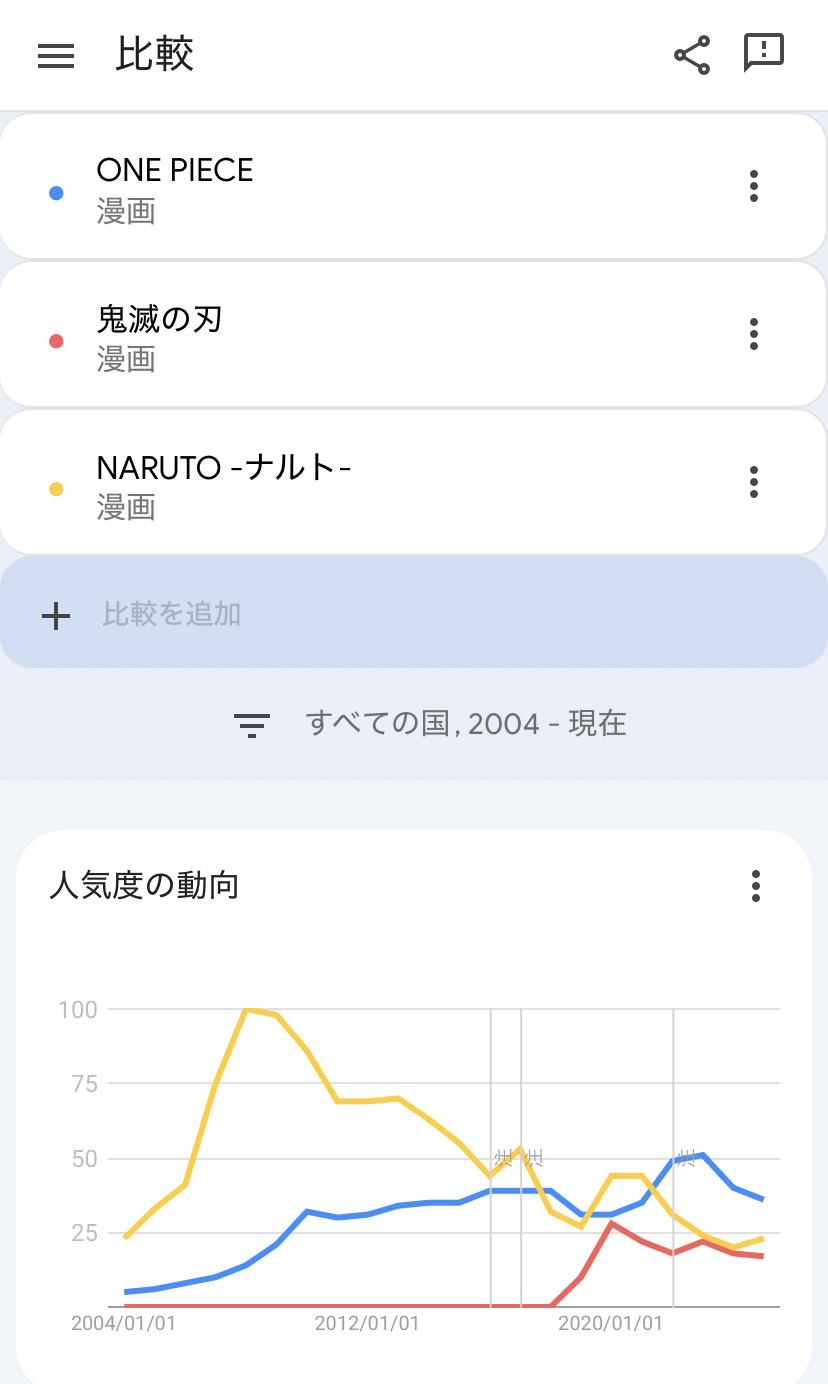Open options menu for NARUTO -ナルト-
The width and height of the screenshot is (828, 1384).
754,483
